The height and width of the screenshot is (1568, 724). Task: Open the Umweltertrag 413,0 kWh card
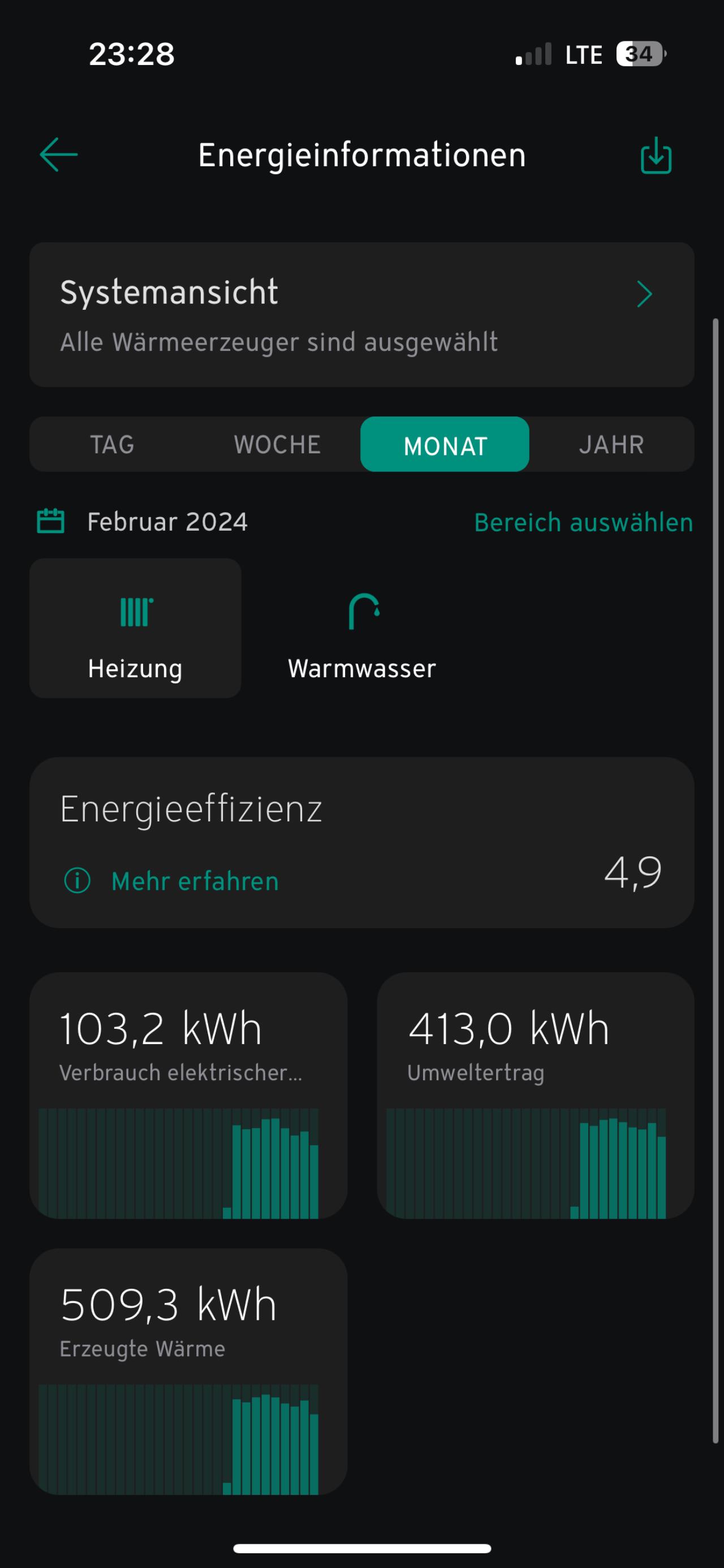point(536,1095)
